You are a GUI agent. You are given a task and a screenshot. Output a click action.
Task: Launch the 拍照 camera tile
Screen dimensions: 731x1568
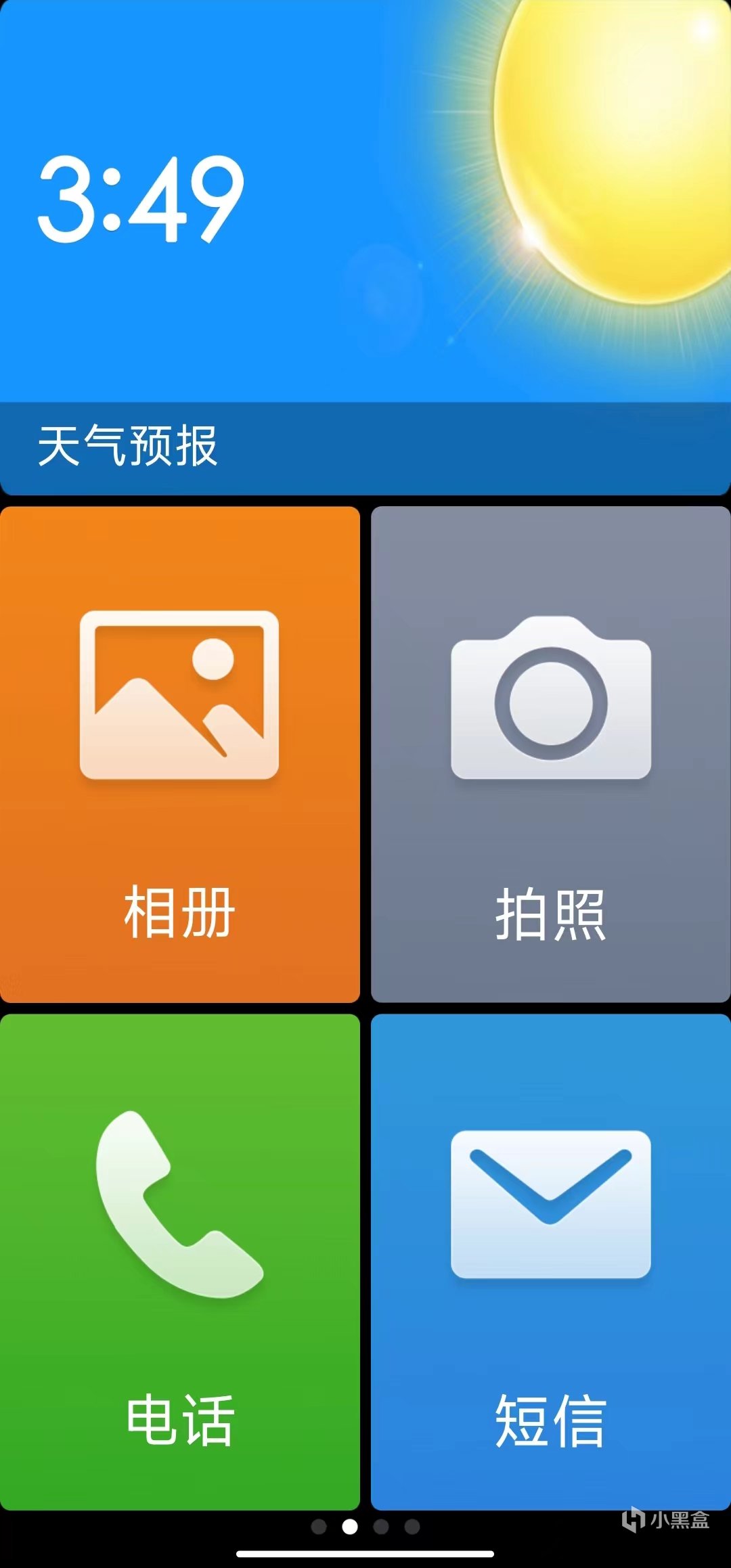[x=550, y=754]
